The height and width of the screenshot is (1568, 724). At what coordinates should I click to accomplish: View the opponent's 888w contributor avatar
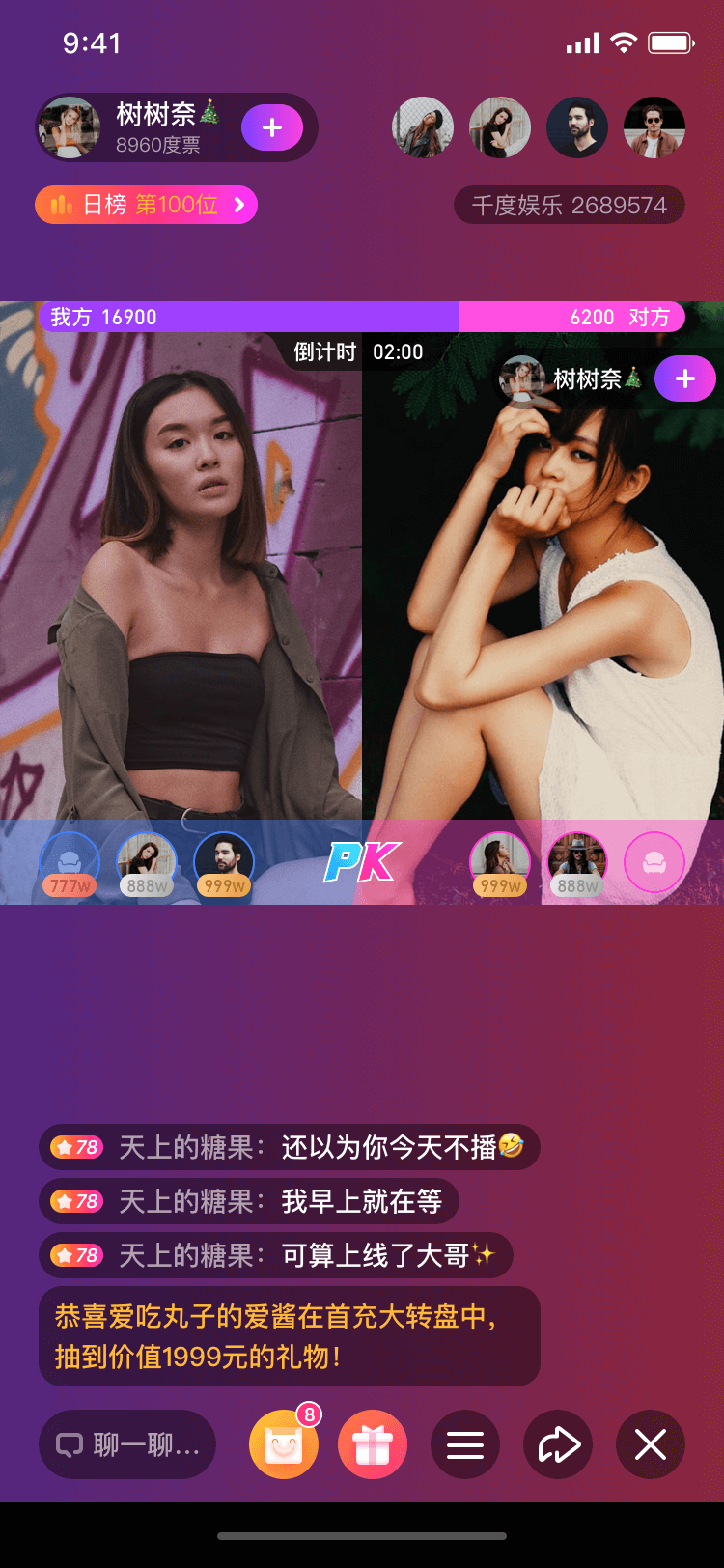click(x=577, y=861)
